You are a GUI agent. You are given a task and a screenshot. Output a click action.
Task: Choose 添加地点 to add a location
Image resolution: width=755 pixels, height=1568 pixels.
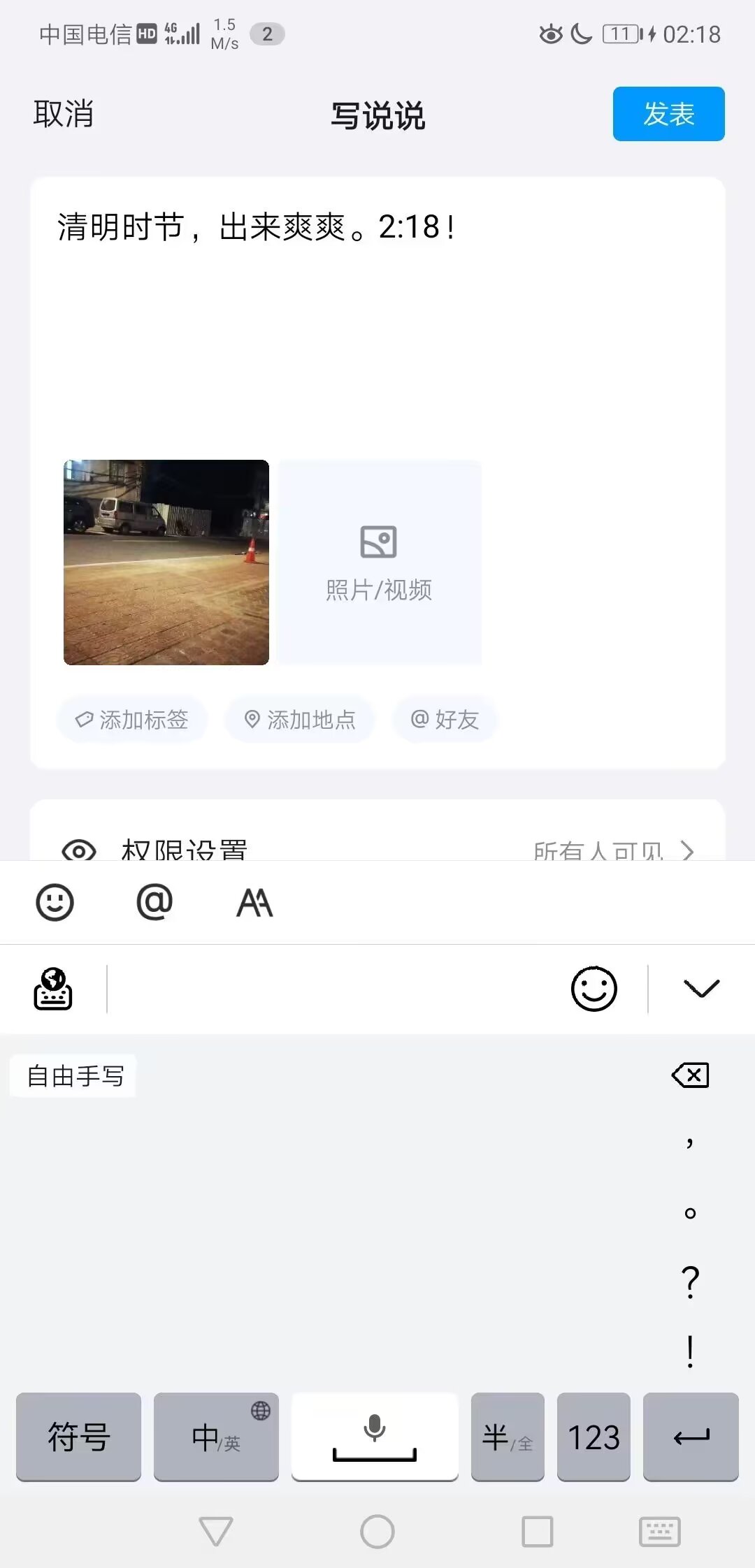tap(299, 719)
